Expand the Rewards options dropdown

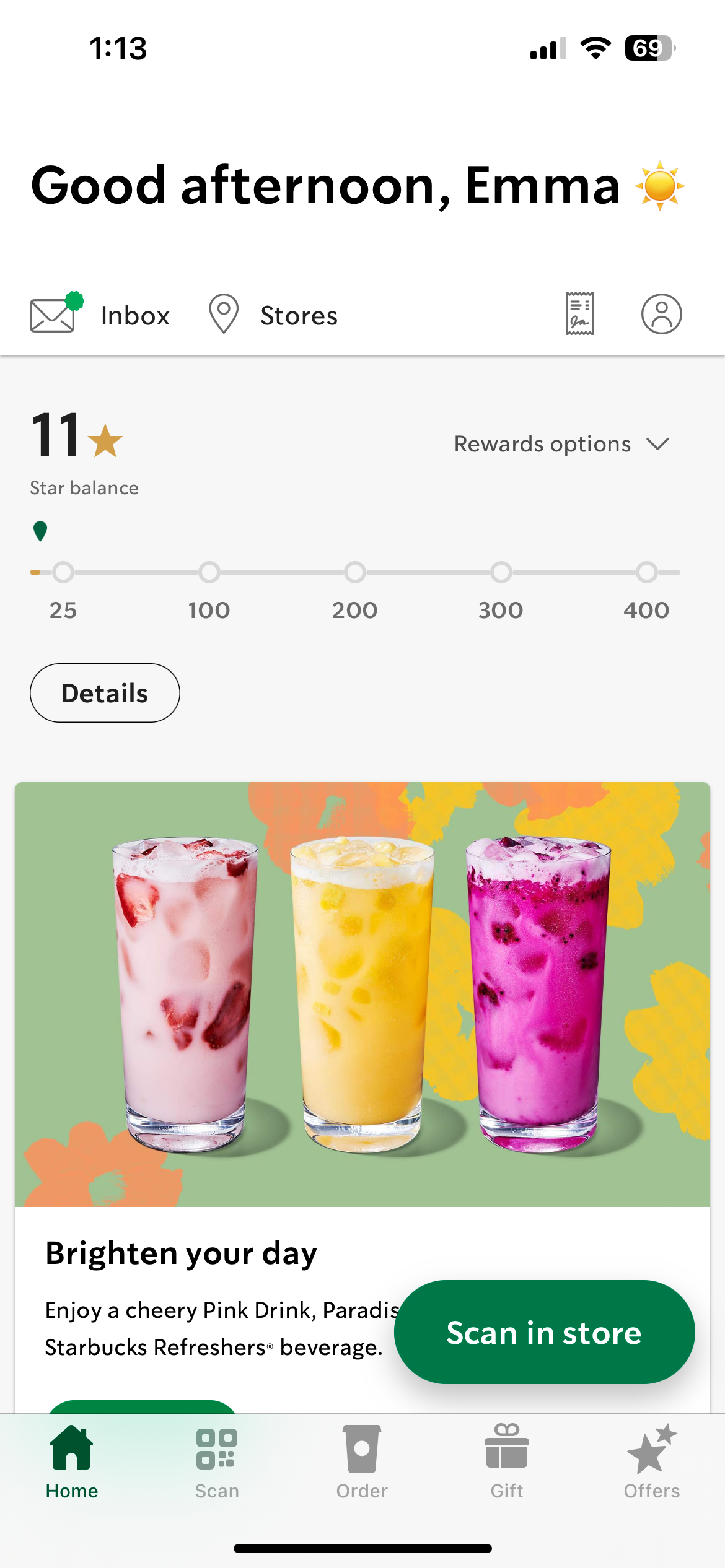point(561,444)
